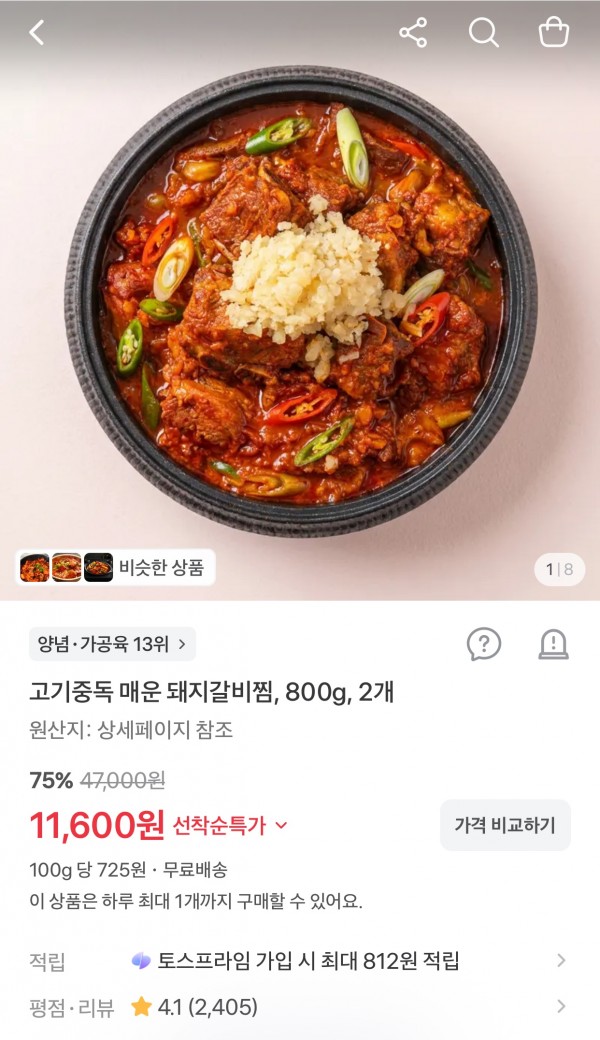Open the shopping bag cart
Viewport: 600px width, 1040px height.
(x=554, y=32)
